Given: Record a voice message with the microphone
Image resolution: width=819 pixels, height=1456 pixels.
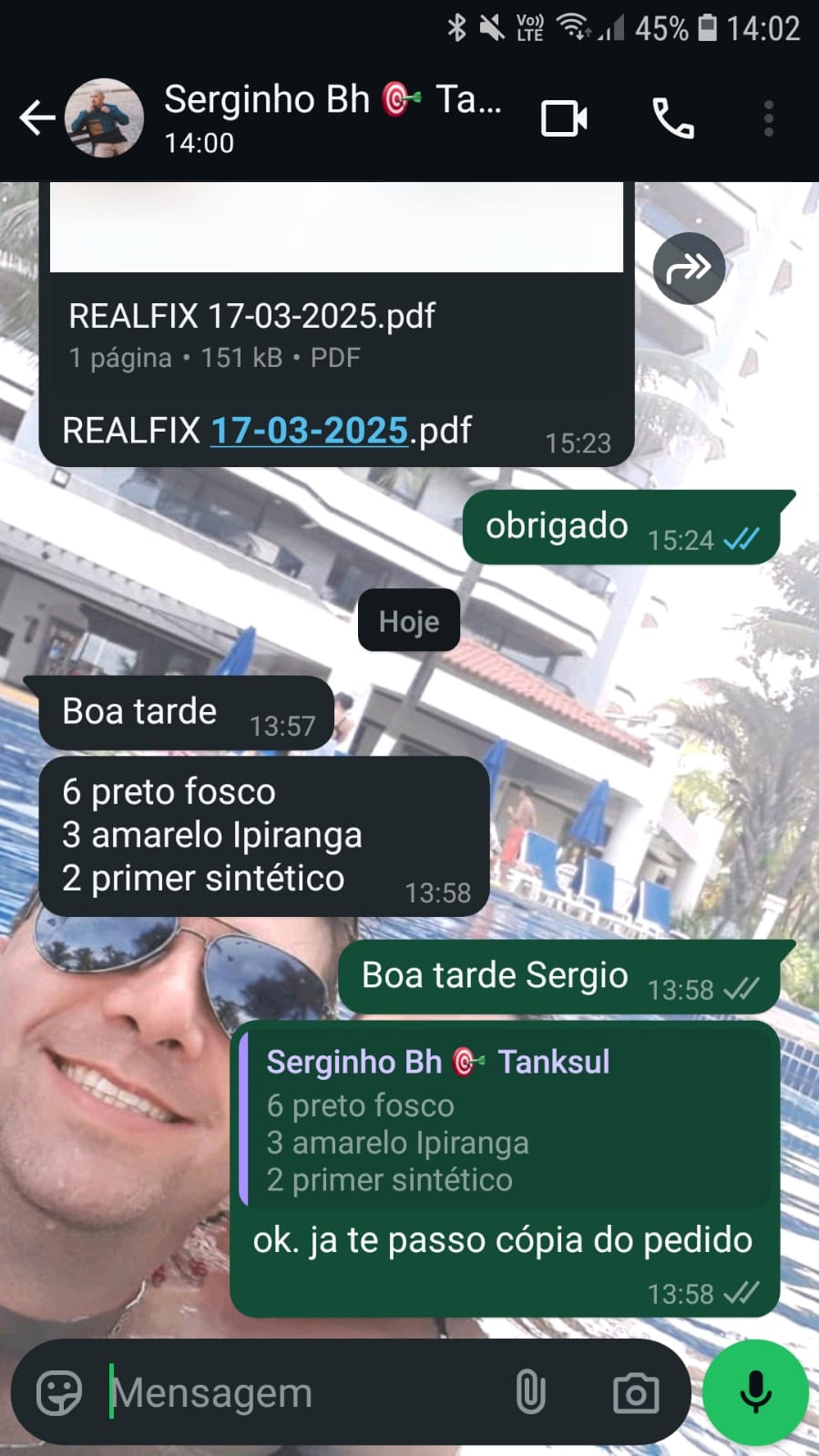Looking at the screenshot, I should click(x=755, y=1392).
